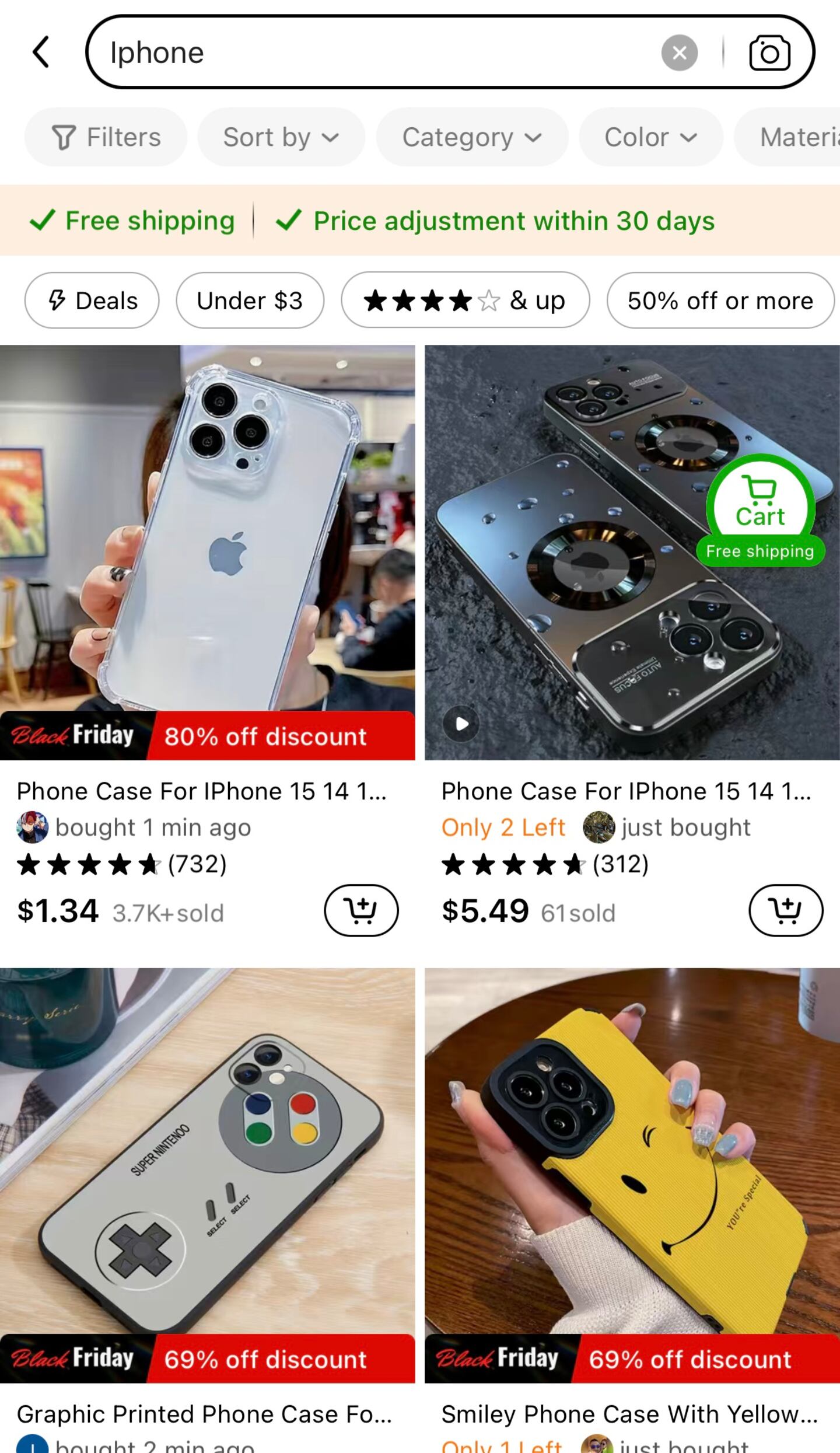Open the clear phone case priced $1.34
The image size is (840, 1453).
(207, 537)
